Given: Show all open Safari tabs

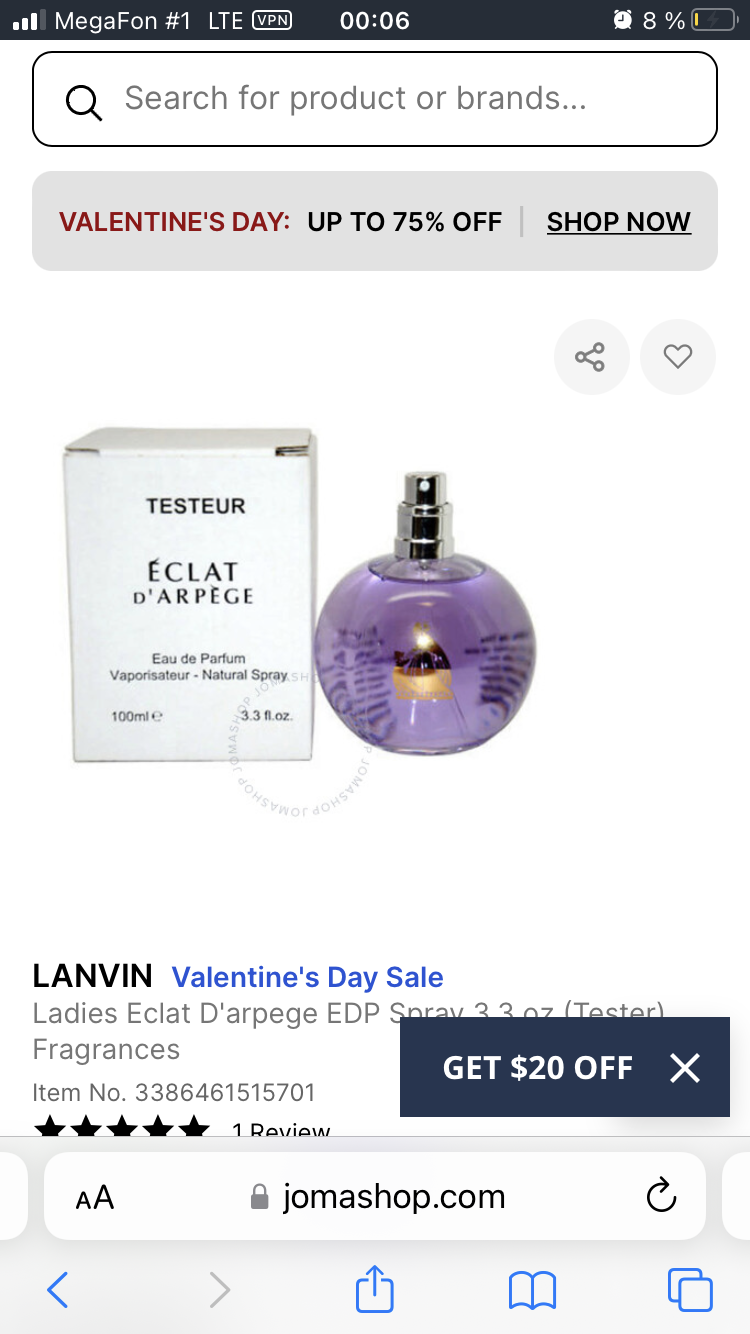Looking at the screenshot, I should tap(690, 1290).
